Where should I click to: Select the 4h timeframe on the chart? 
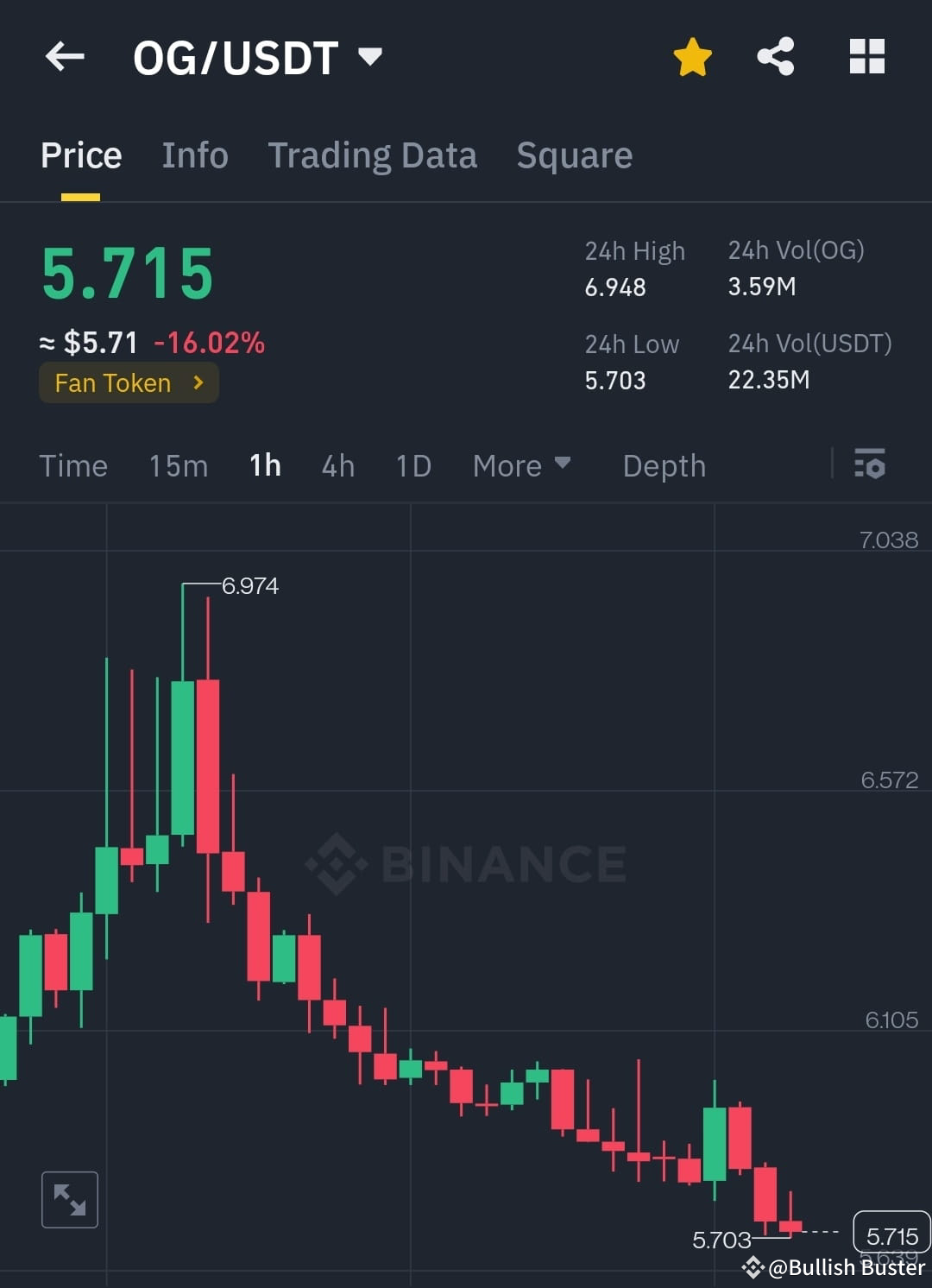(x=337, y=465)
